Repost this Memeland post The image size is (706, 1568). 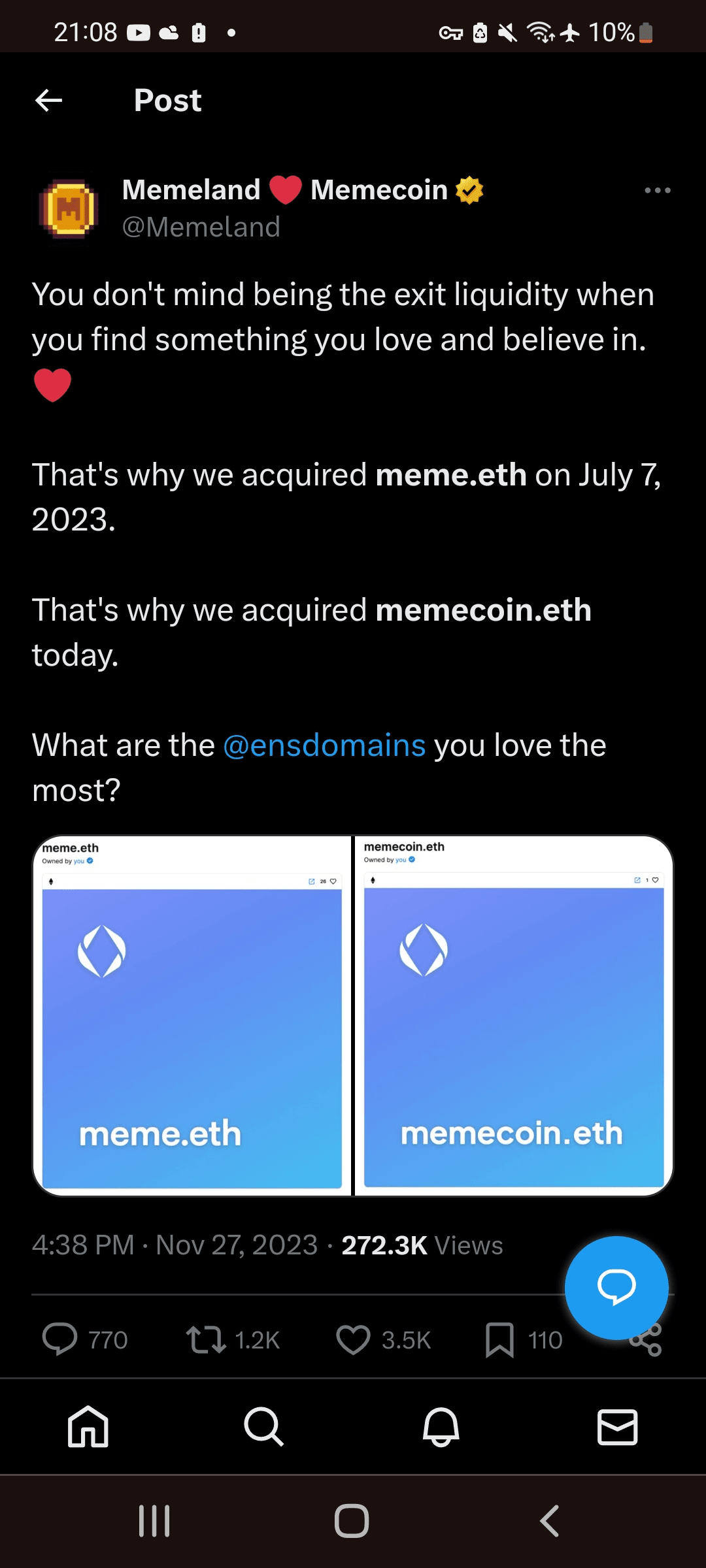pyautogui.click(x=206, y=1339)
